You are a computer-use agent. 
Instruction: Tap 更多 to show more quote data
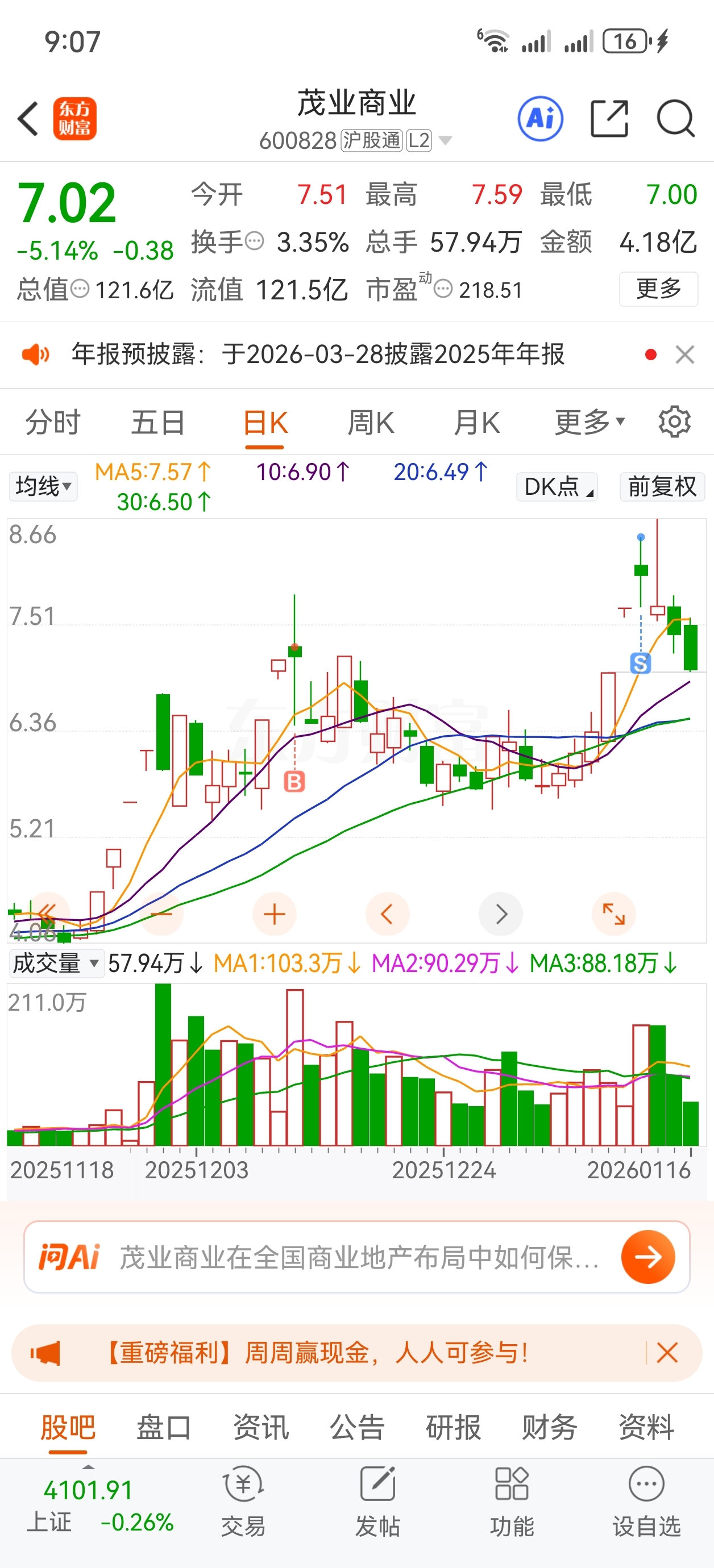coord(658,289)
